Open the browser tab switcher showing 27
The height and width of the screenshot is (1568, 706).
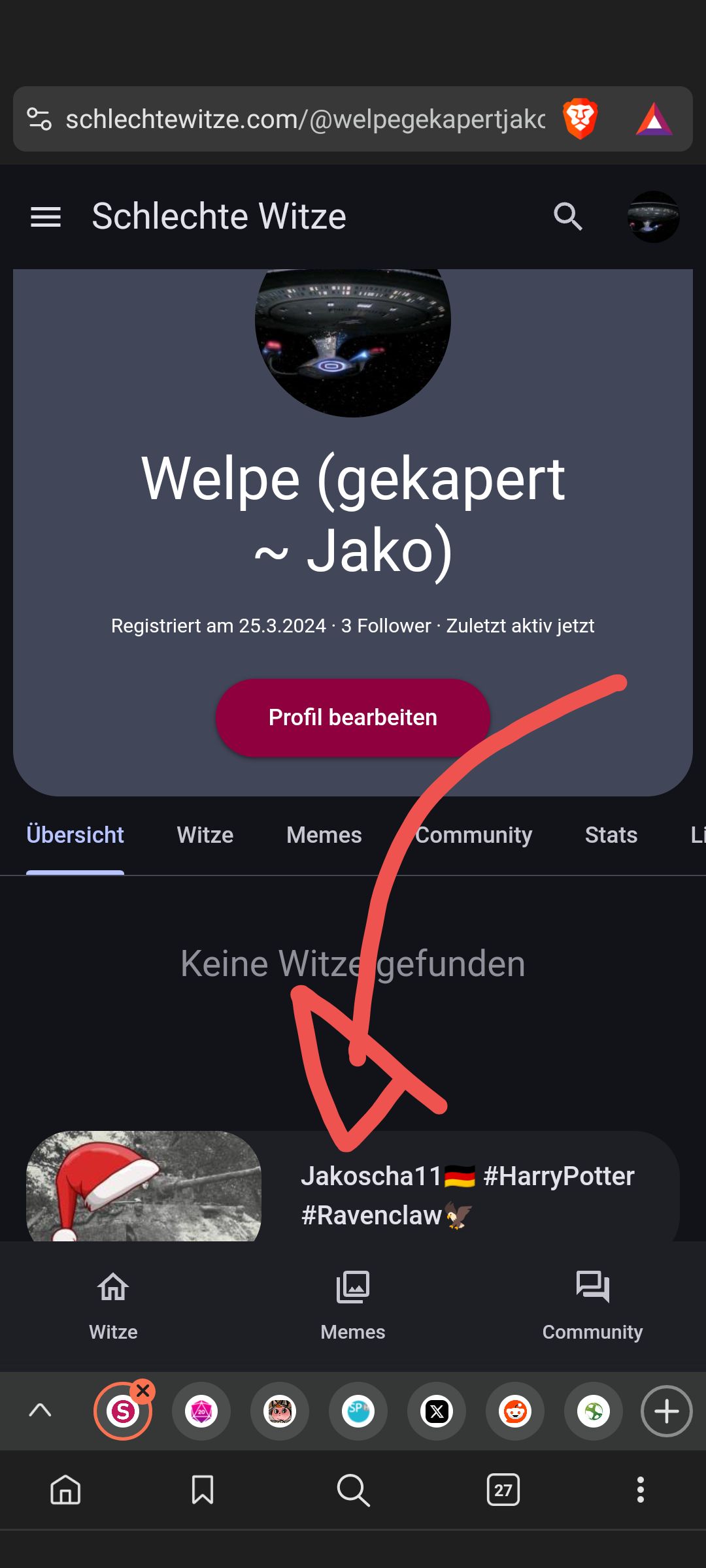pos(503,1490)
